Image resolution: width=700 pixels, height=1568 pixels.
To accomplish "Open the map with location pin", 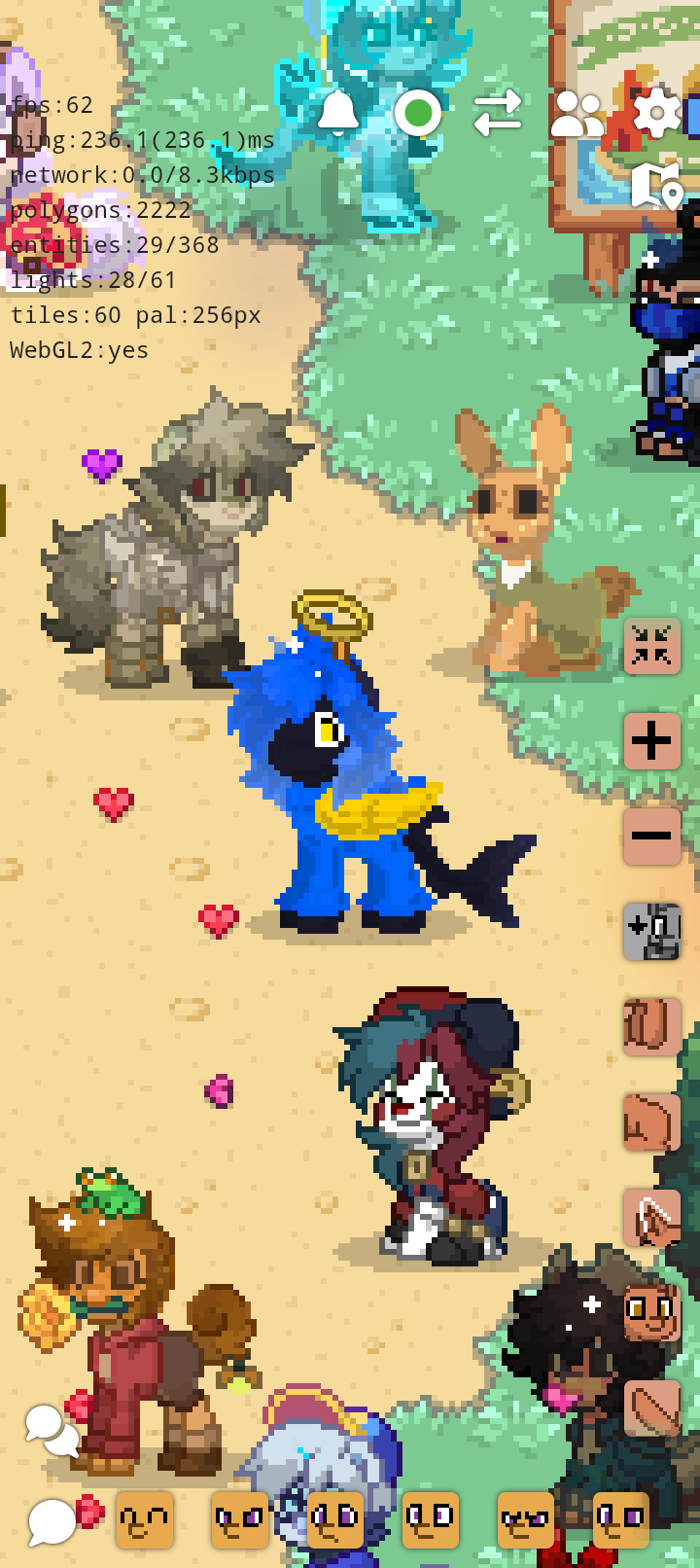I will pyautogui.click(x=657, y=186).
